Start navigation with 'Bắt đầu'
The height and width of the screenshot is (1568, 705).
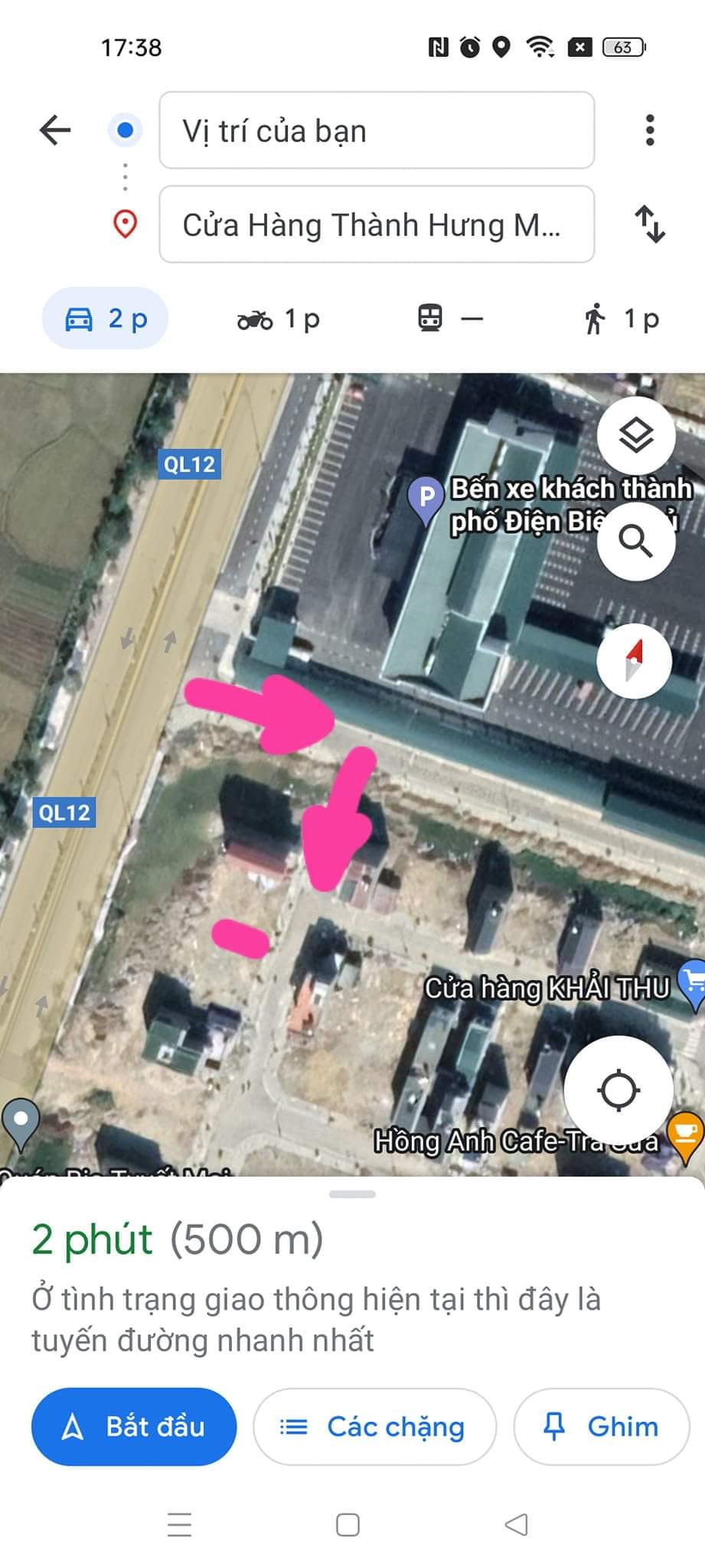(x=134, y=1426)
